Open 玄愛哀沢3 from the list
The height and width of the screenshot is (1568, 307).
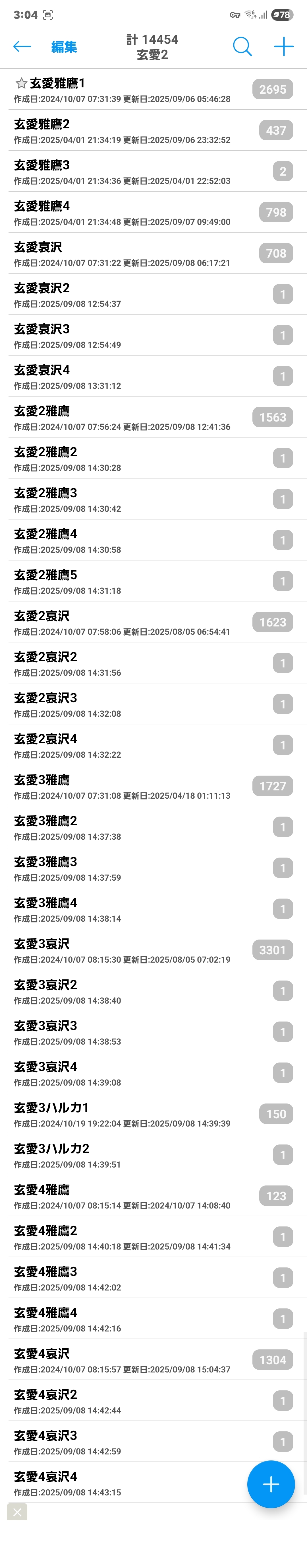[x=122, y=335]
